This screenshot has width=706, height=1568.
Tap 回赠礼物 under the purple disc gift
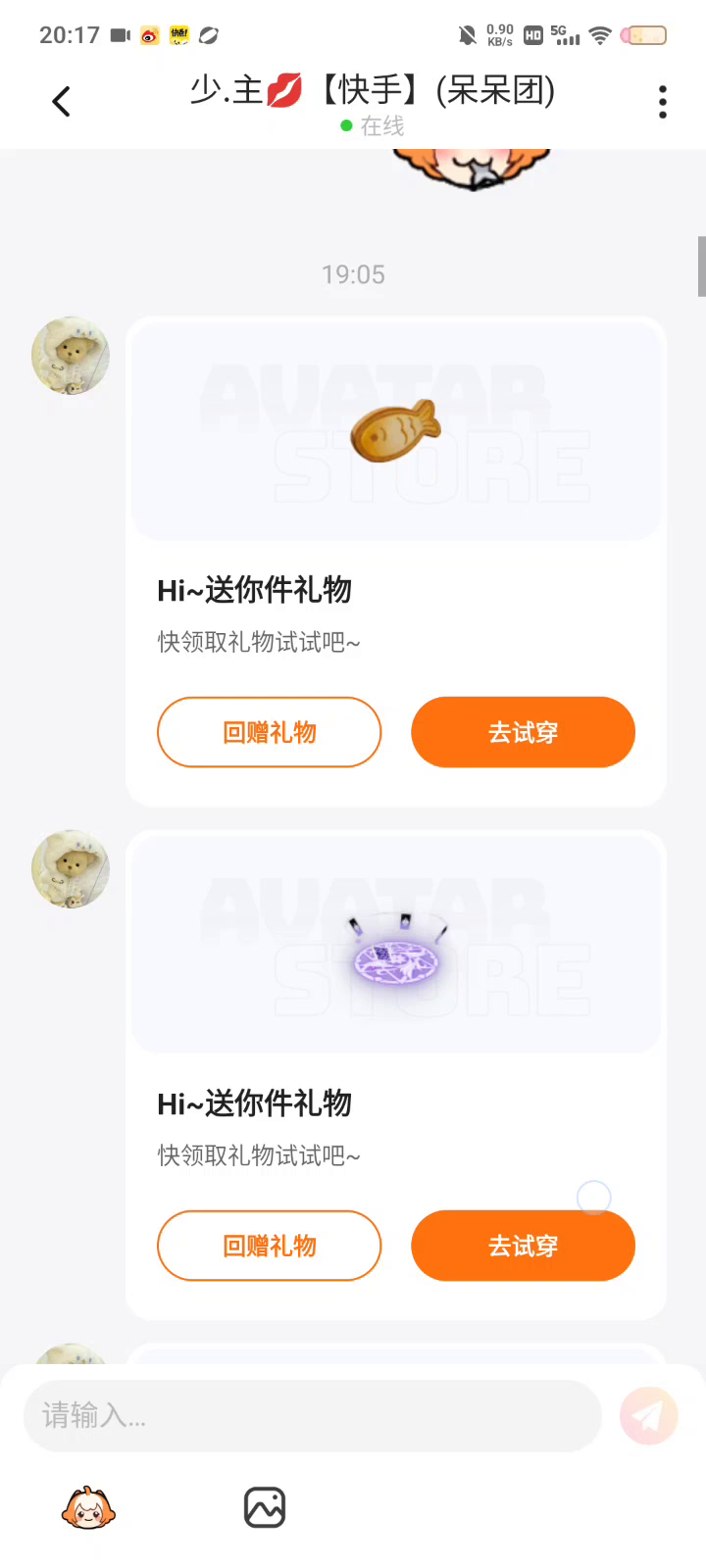coord(269,1246)
